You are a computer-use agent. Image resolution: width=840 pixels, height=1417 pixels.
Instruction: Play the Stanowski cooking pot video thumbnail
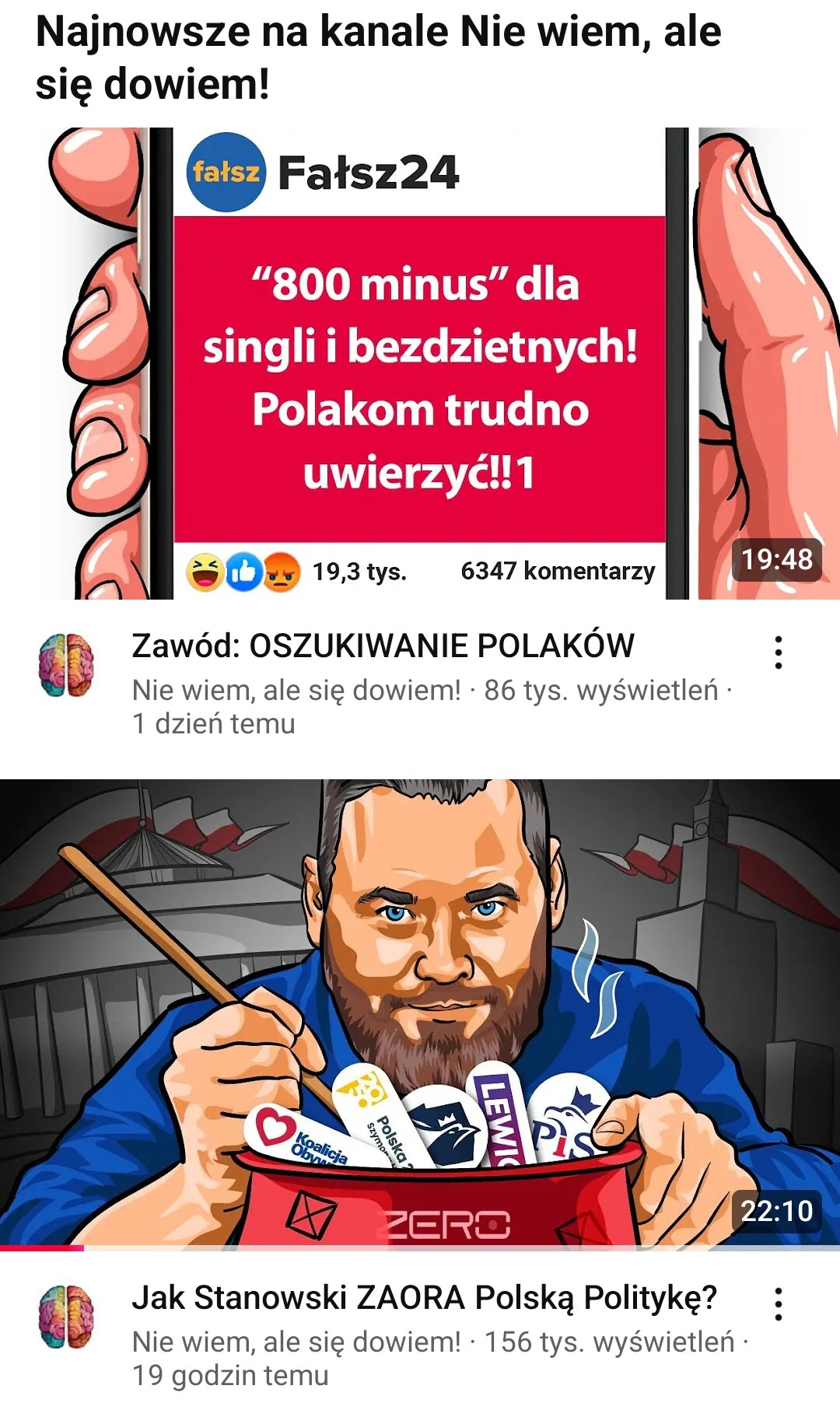point(420,1013)
